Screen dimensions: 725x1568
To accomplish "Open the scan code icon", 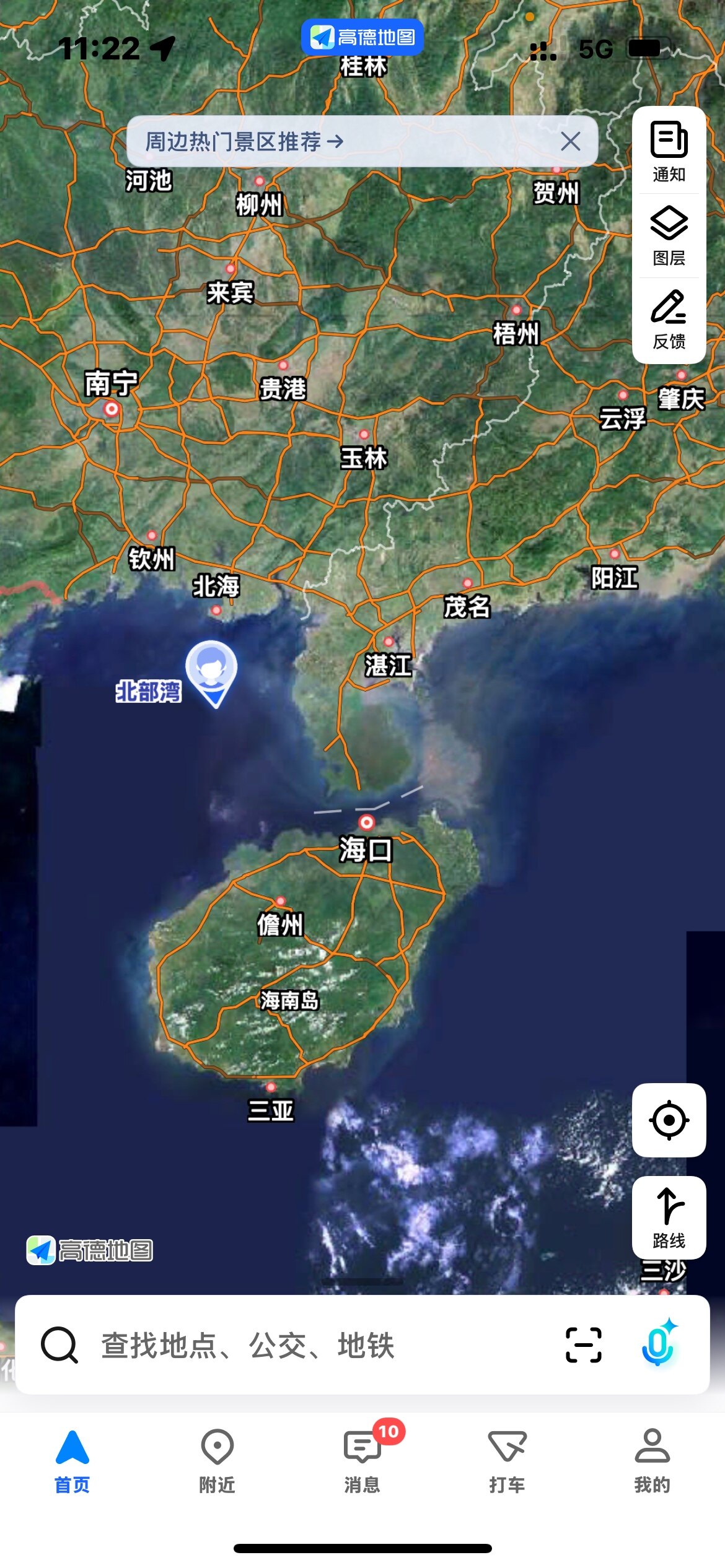I will coord(583,1345).
